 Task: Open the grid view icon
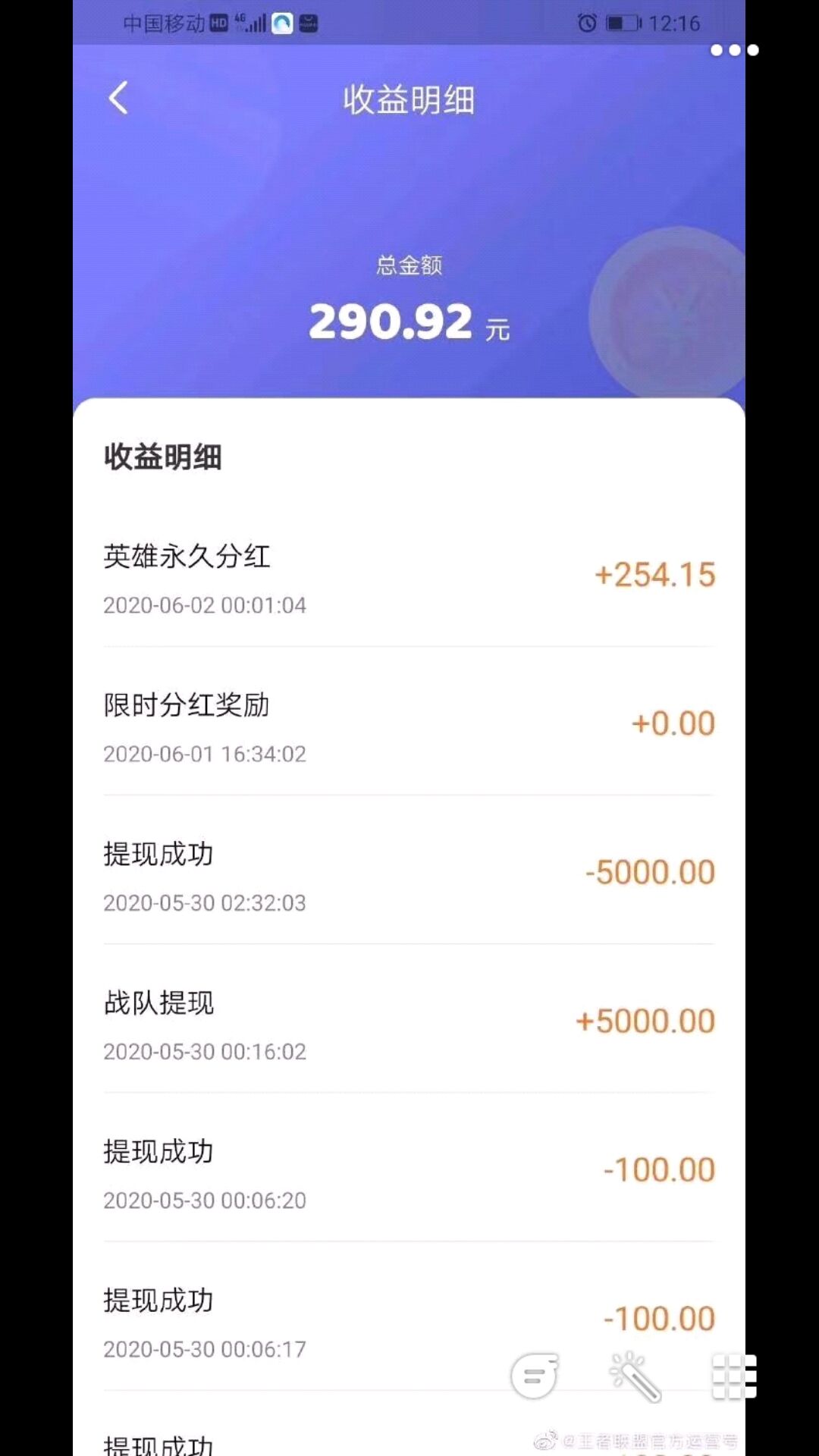coord(733,1376)
